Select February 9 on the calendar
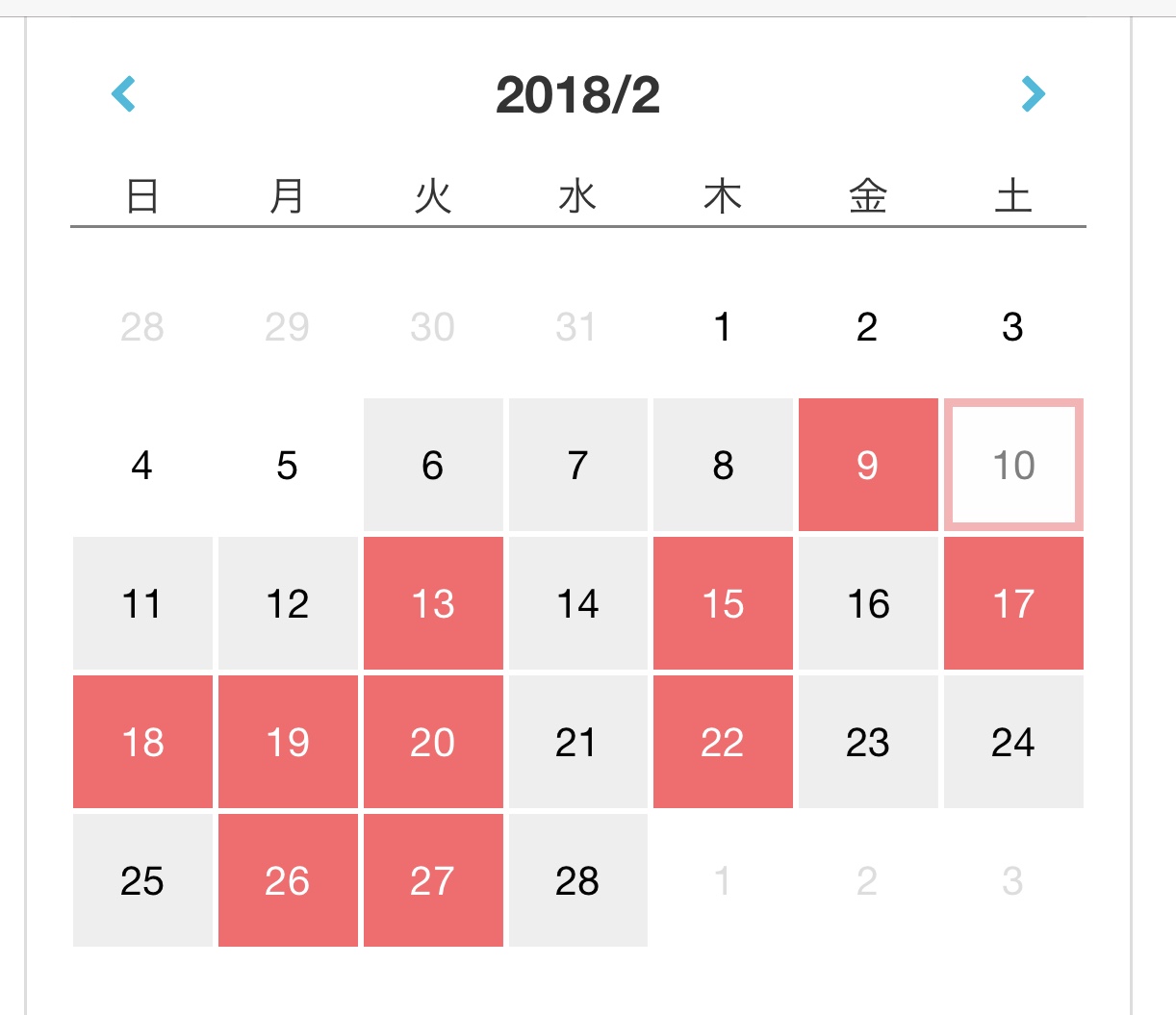1176x1015 pixels. pos(867,465)
